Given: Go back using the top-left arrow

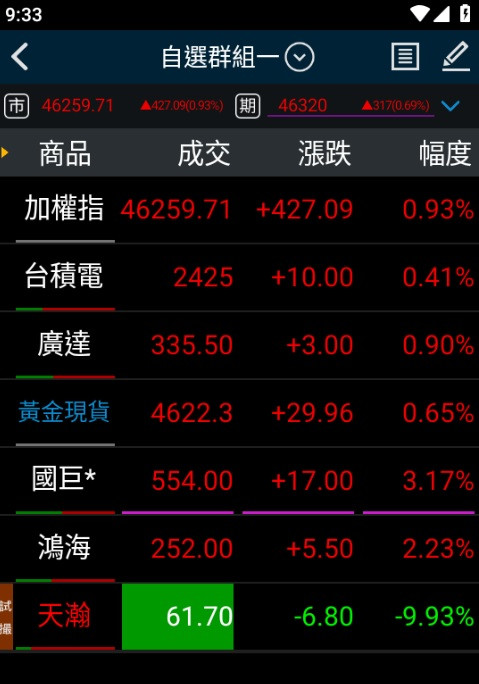Looking at the screenshot, I should pos(20,57).
